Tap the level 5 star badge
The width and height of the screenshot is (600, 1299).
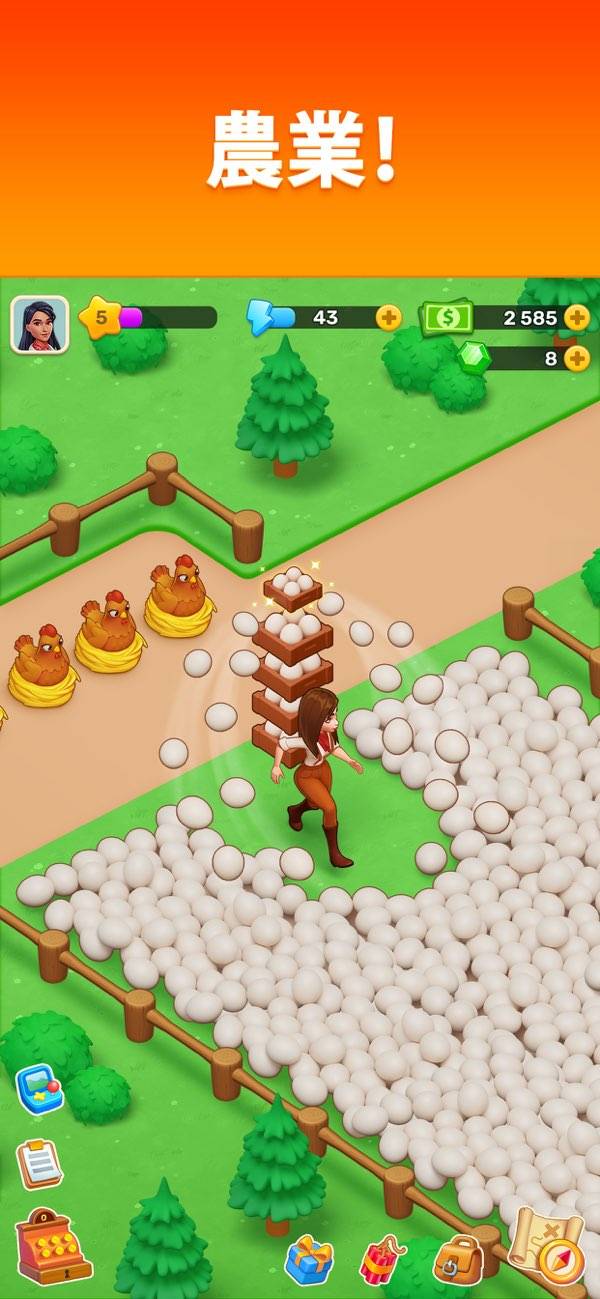100,318
